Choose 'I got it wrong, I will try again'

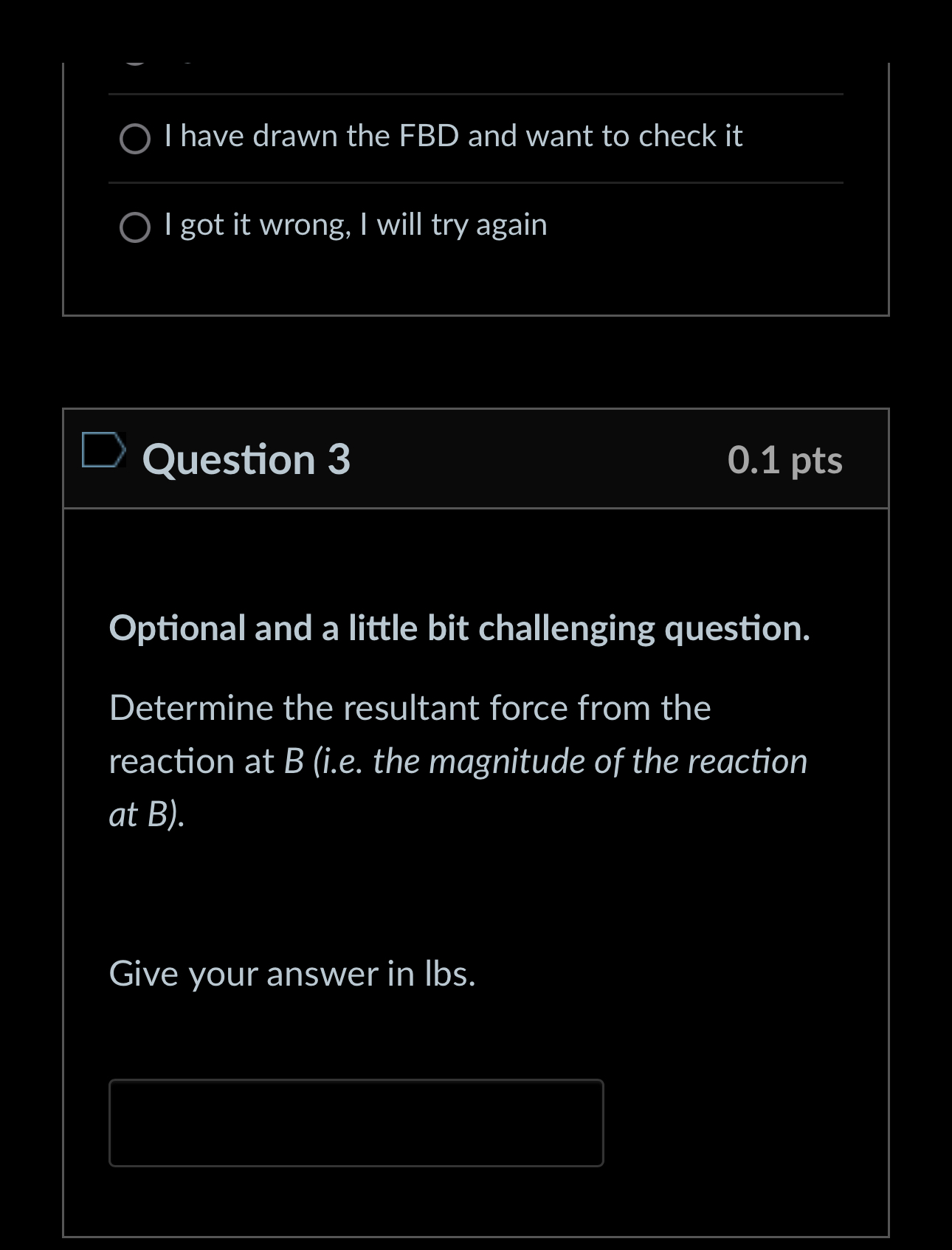tap(135, 227)
